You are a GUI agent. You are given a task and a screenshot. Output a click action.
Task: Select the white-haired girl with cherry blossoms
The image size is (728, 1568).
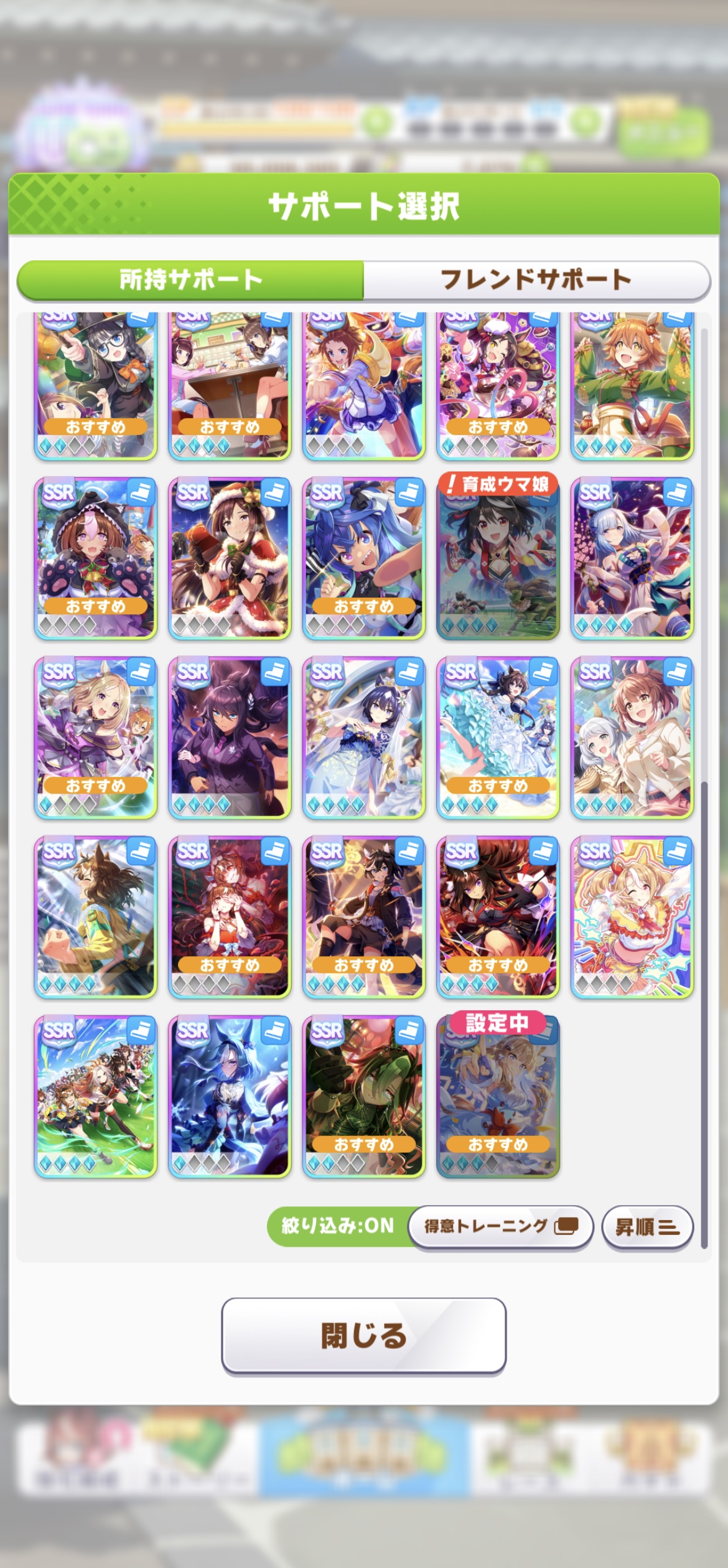tap(632, 558)
